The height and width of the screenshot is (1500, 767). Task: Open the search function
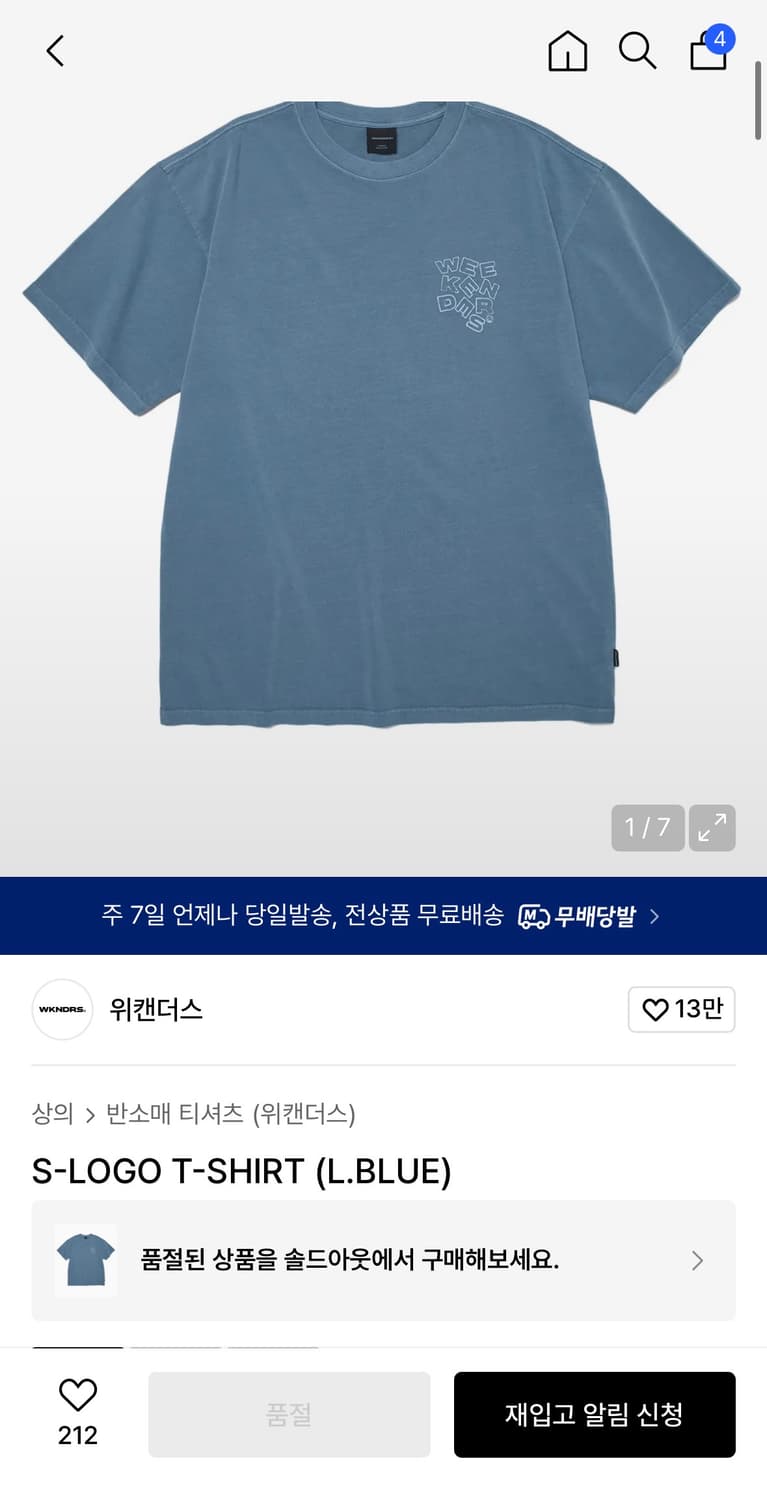pos(637,51)
